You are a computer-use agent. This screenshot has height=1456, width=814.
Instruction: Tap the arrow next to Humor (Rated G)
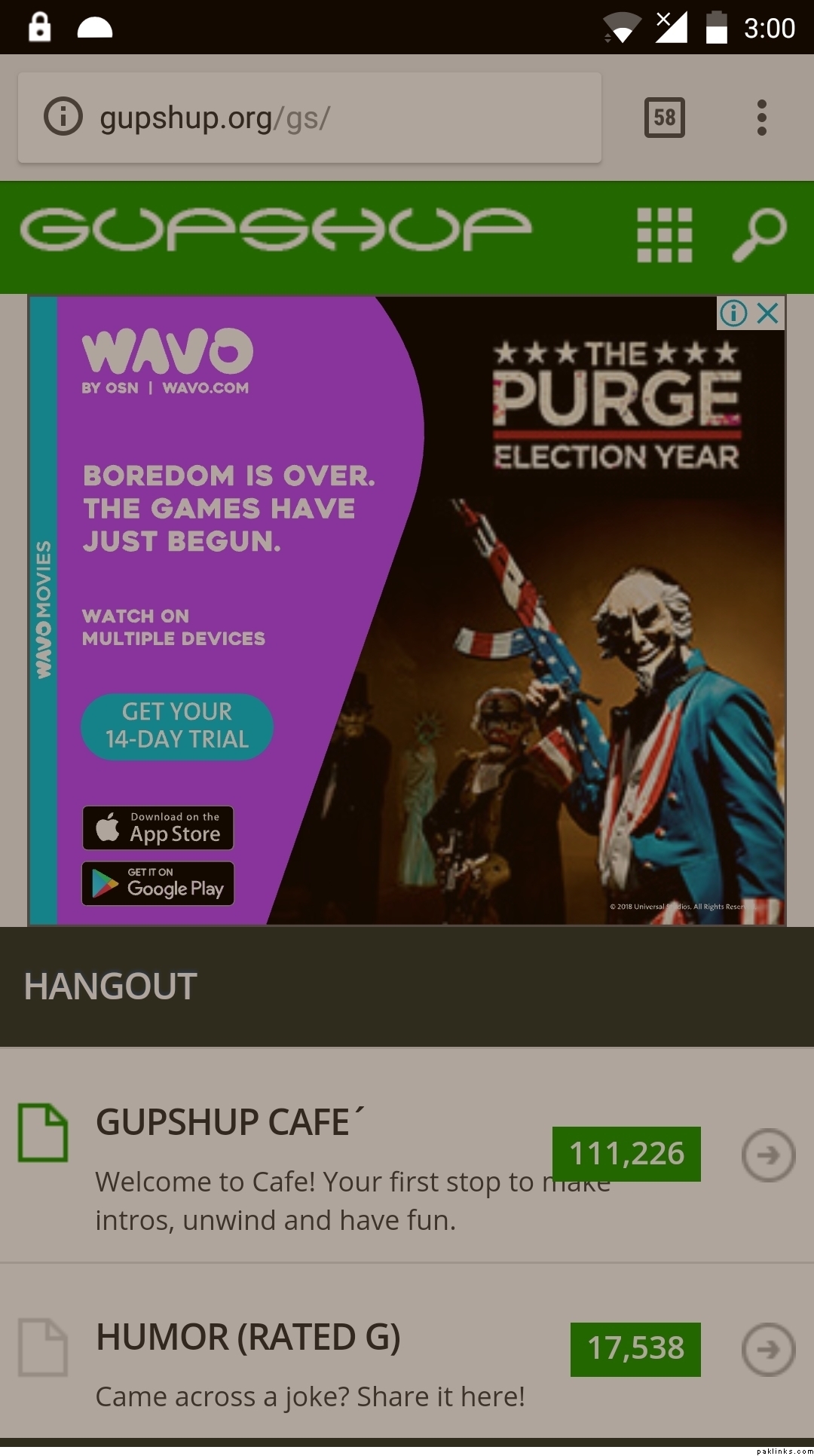click(768, 1349)
